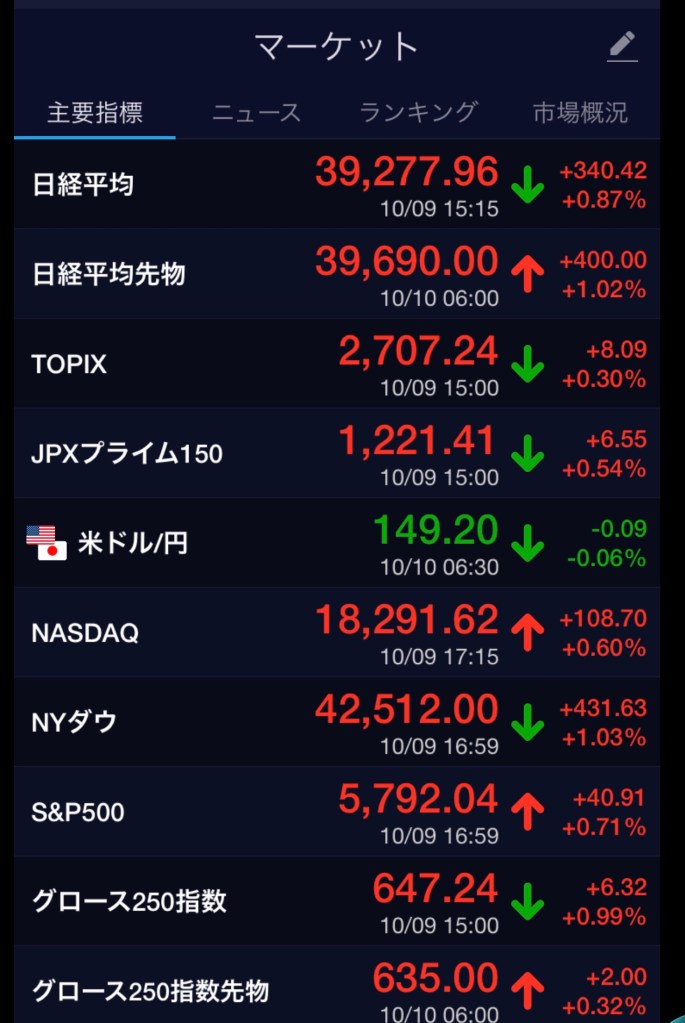Open the 市場概況 tab
The image size is (685, 1023).
point(580,113)
